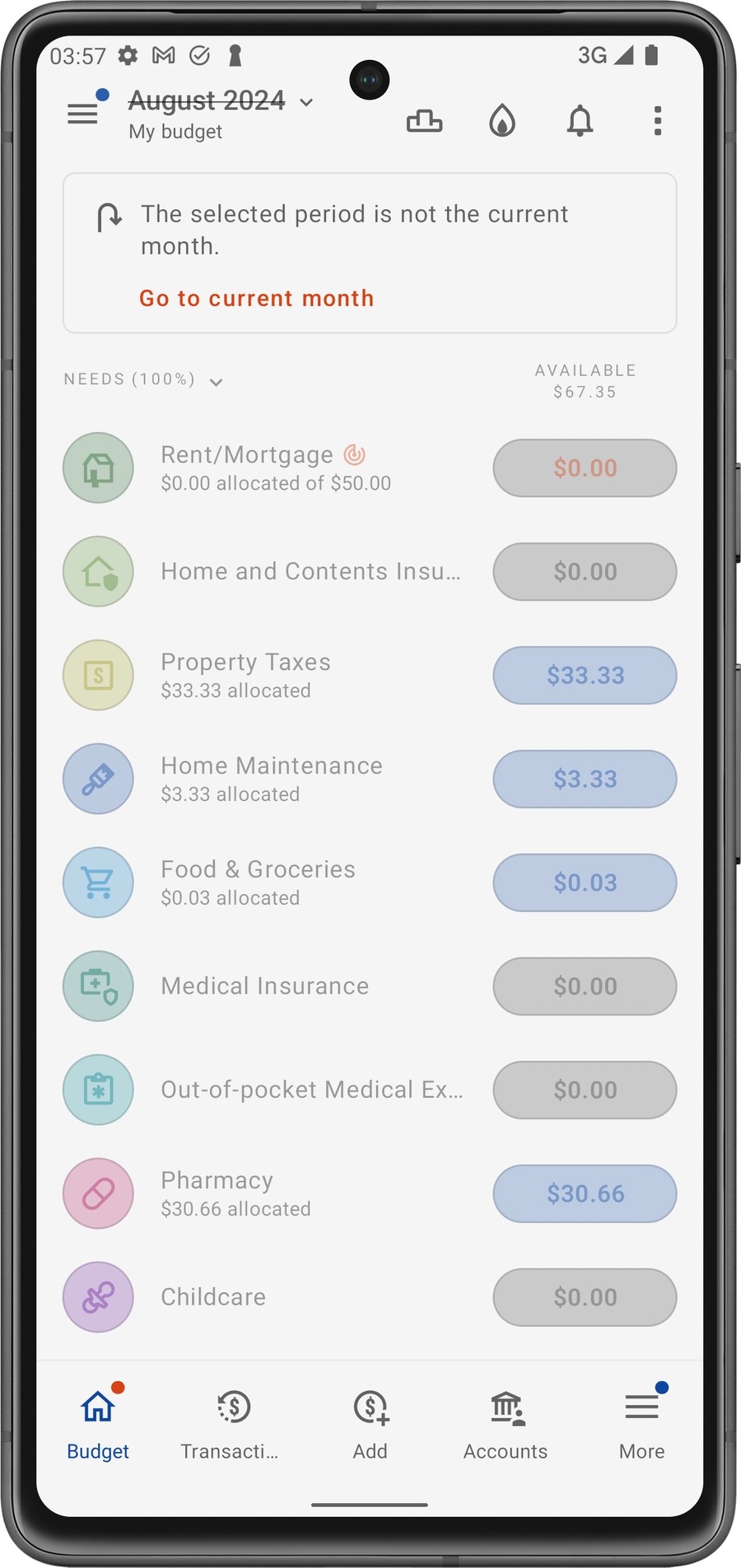Go to current month
This screenshot has width=741, height=1568.
pyautogui.click(x=256, y=298)
